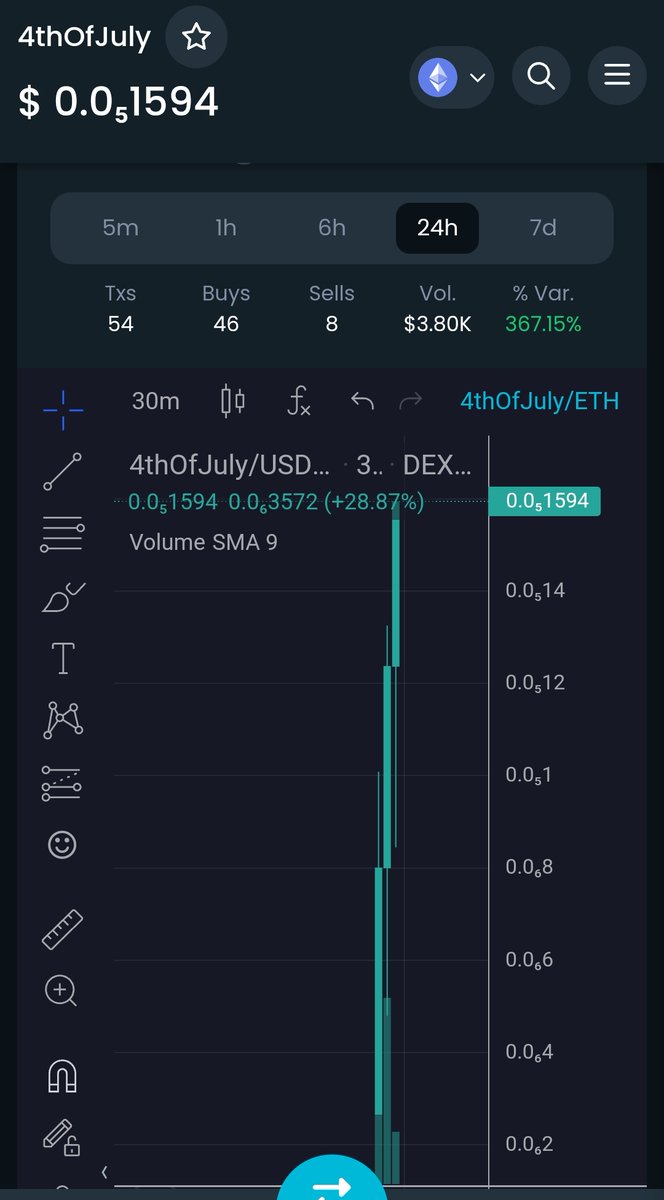664x1200 pixels.
Task: Show the 7d stats period
Action: (542, 228)
